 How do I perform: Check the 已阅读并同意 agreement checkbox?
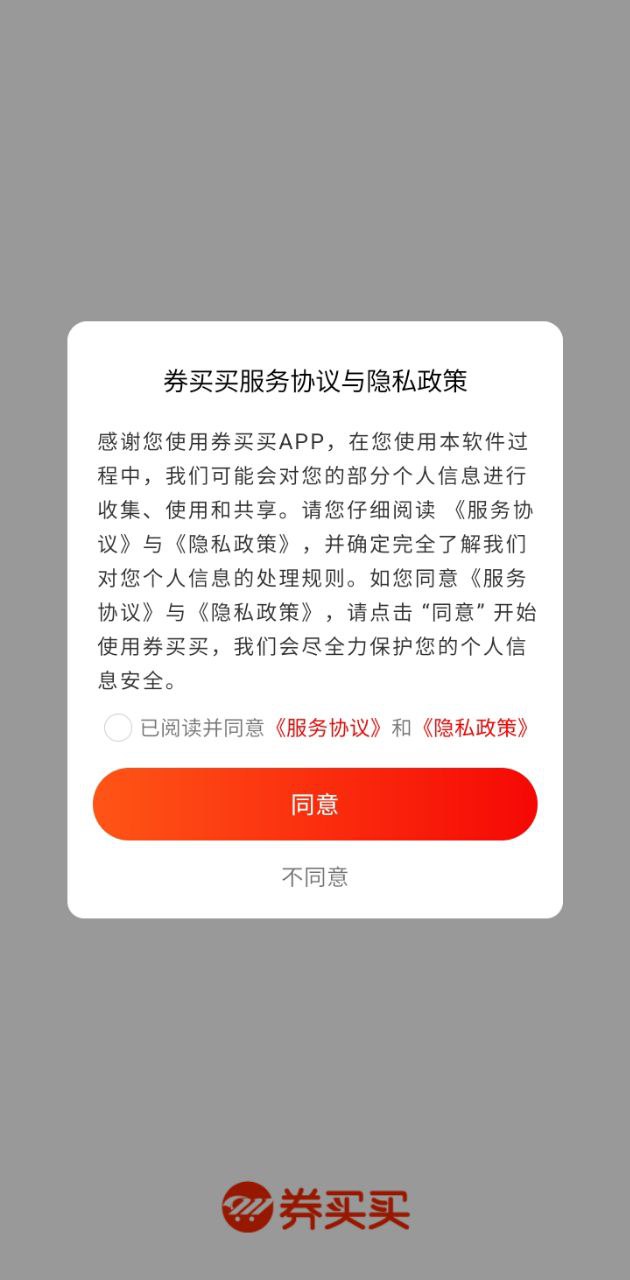[x=118, y=728]
